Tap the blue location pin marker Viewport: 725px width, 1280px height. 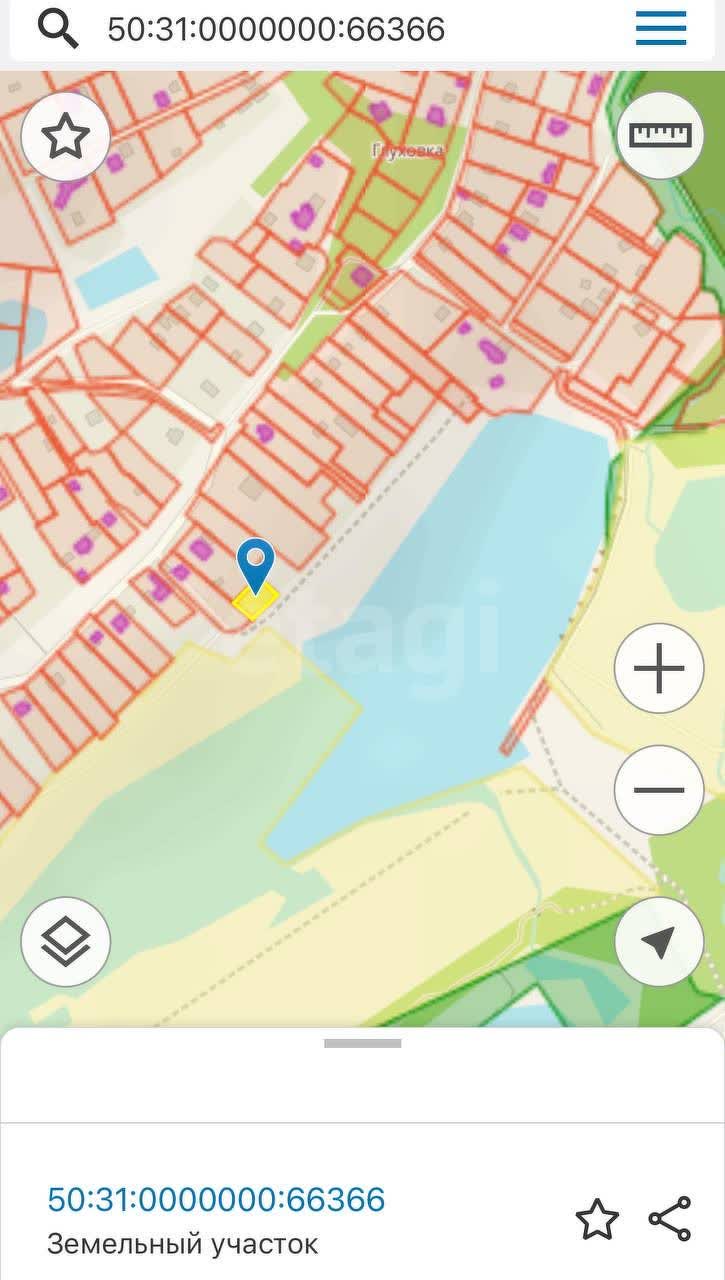256,566
